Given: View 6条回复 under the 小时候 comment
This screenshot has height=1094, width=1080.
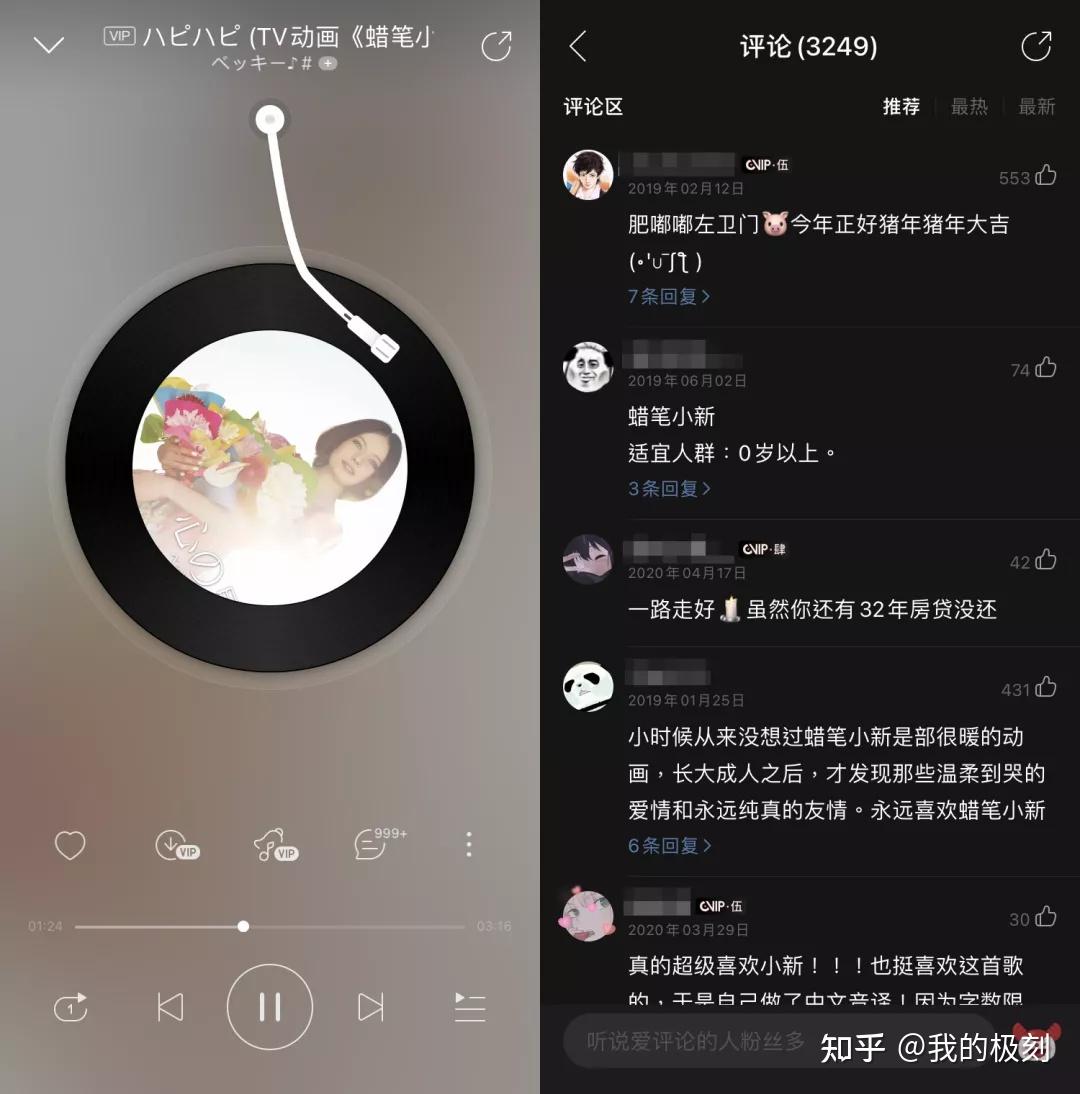Looking at the screenshot, I should pyautogui.click(x=668, y=846).
